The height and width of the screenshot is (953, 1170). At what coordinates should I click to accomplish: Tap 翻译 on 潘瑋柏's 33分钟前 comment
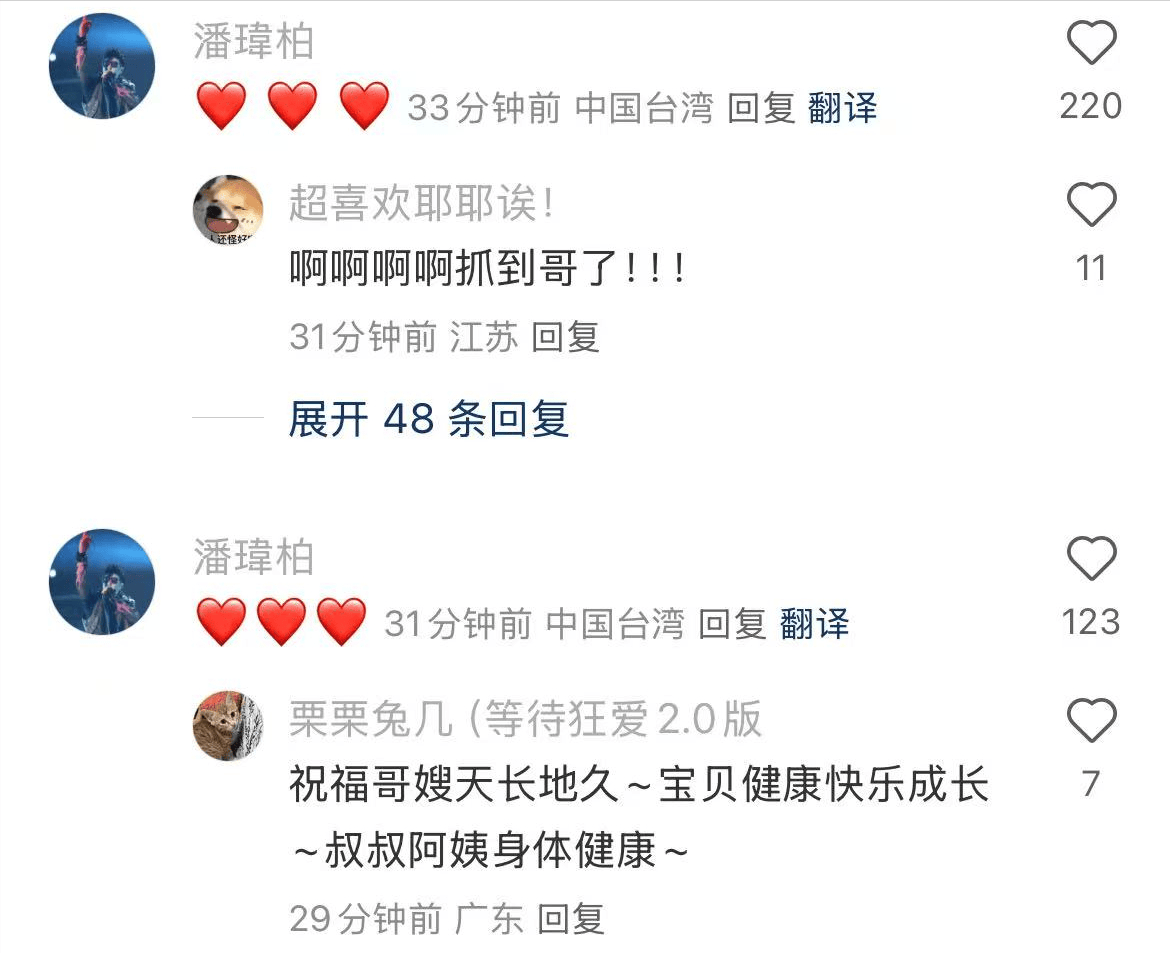point(842,108)
